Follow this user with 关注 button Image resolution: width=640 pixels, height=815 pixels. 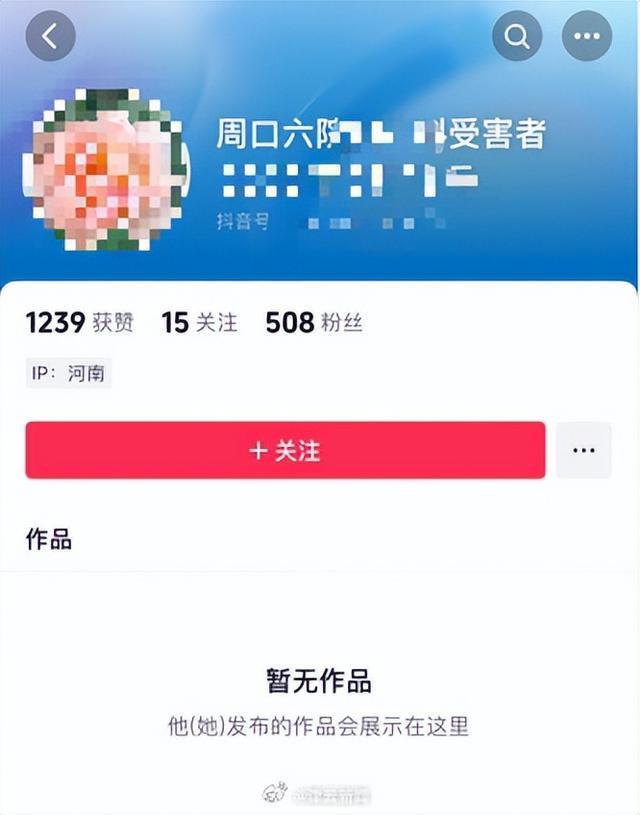tap(285, 451)
